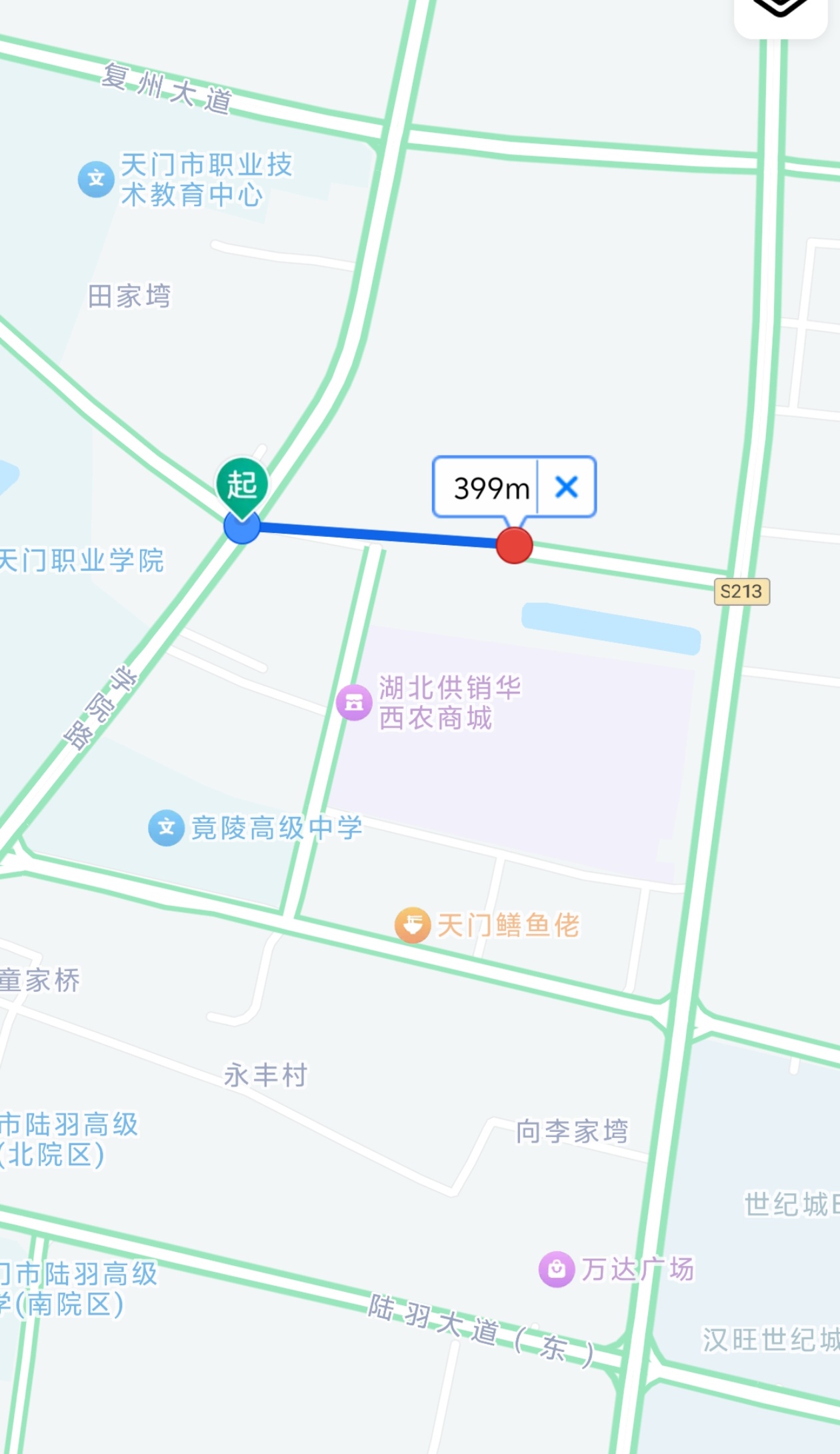Tap the red measurement endpoint marker

click(515, 545)
